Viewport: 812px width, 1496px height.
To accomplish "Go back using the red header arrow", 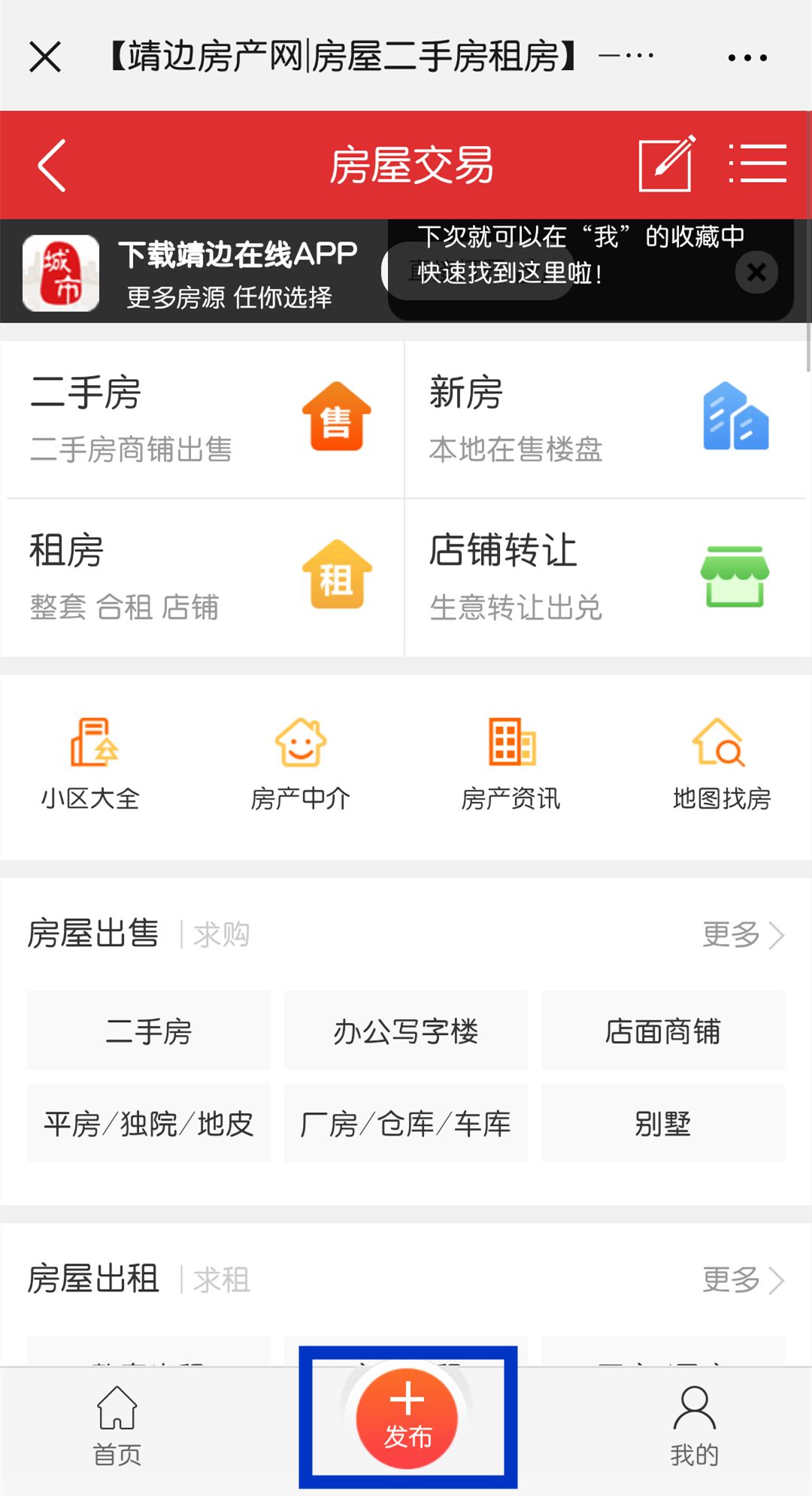I will (x=52, y=165).
